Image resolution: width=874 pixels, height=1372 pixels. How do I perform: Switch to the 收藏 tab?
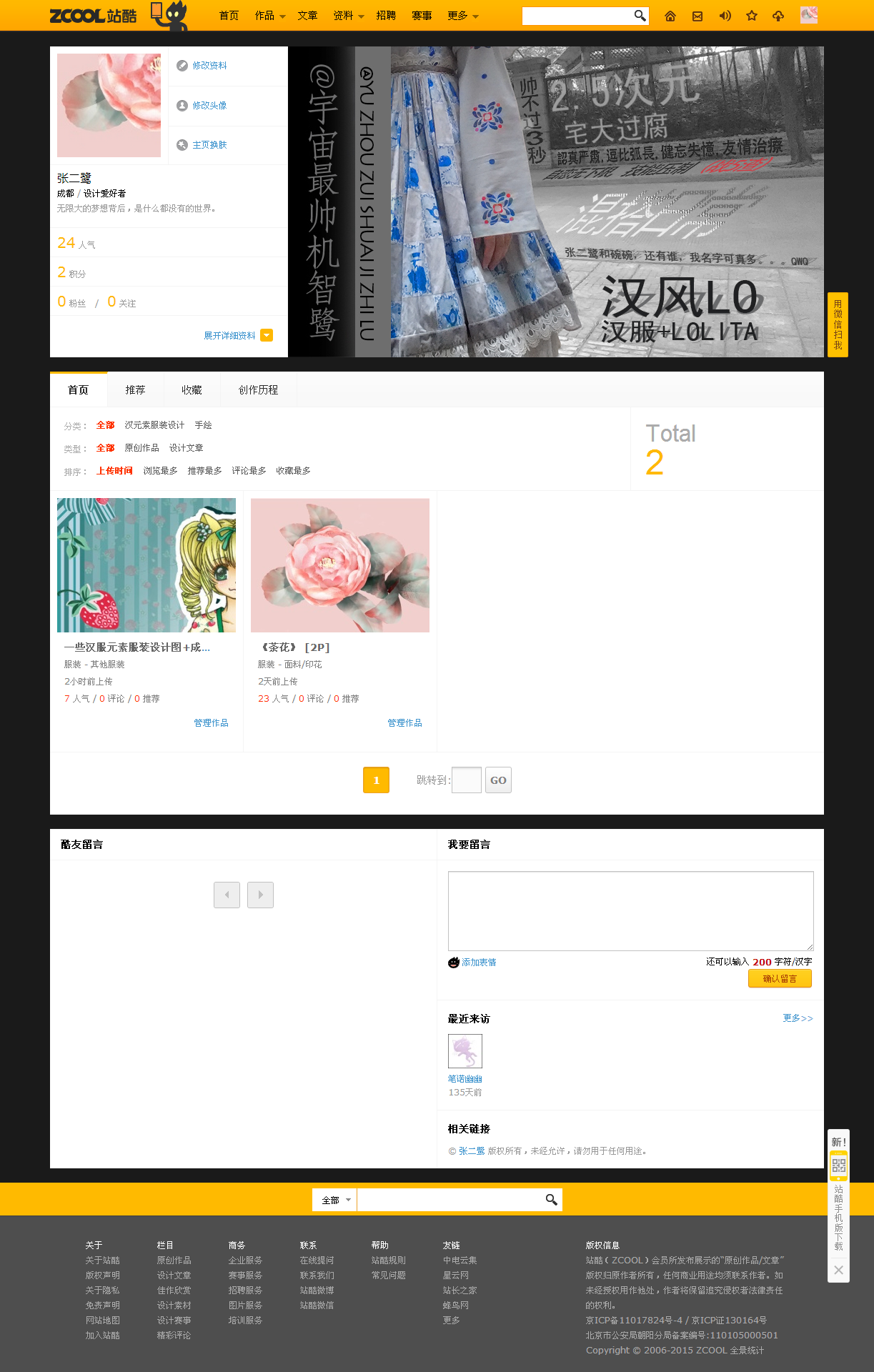pos(192,389)
